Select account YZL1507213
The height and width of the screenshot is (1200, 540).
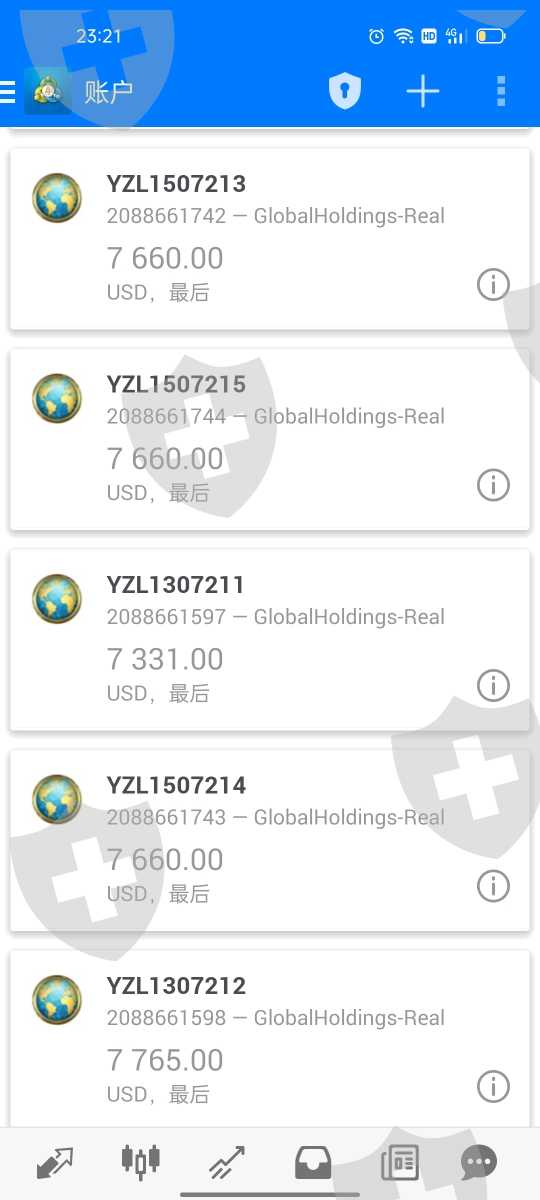(270, 239)
